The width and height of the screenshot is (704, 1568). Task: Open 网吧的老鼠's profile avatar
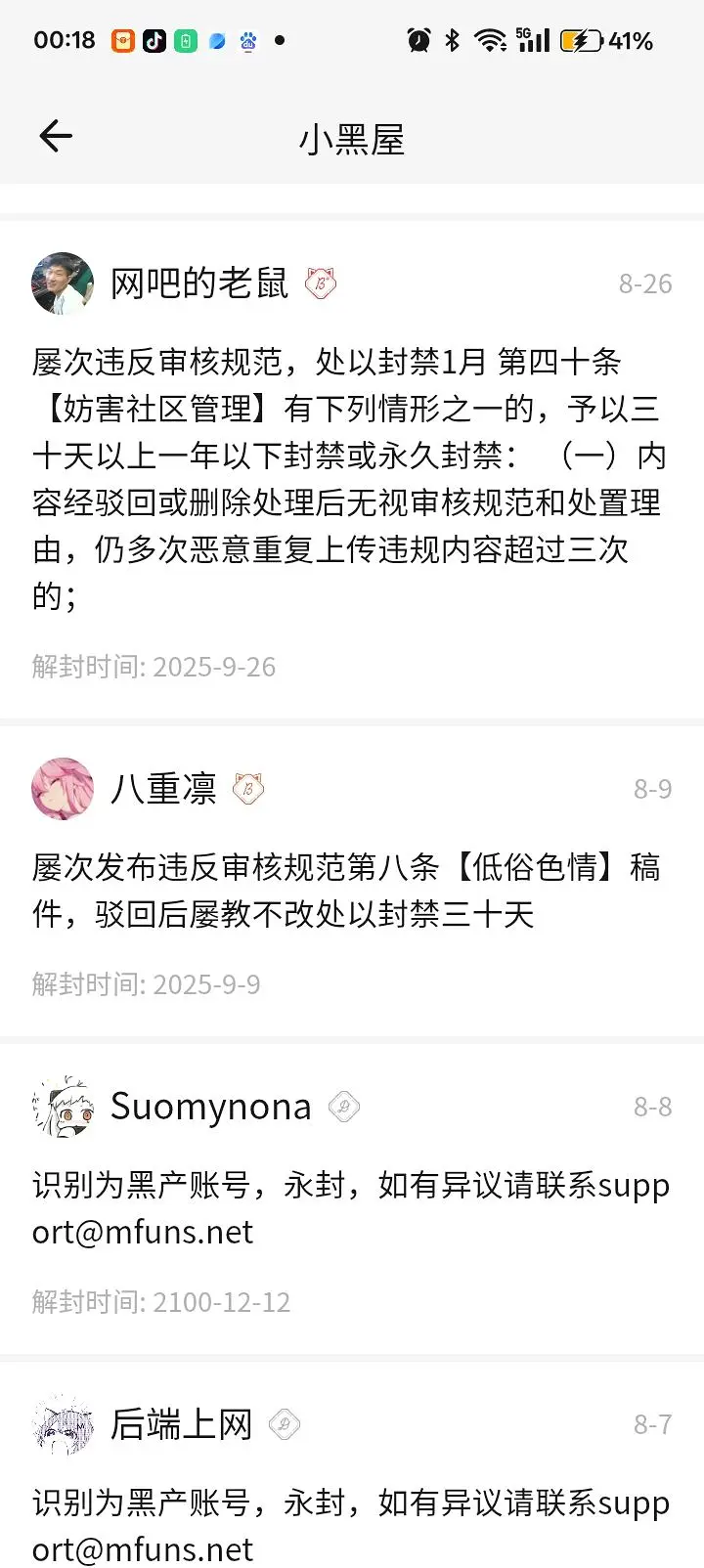point(63,283)
